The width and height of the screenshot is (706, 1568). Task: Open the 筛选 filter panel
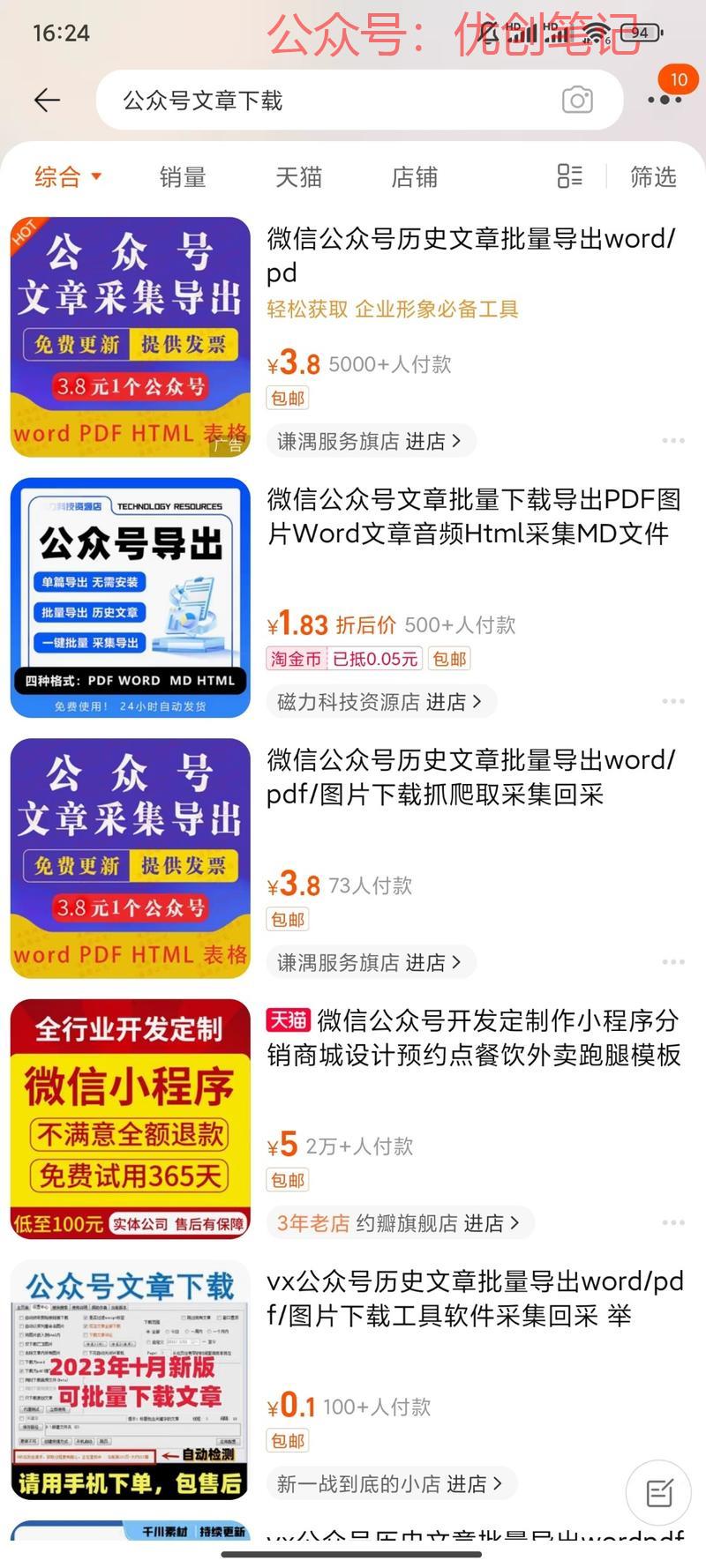(x=653, y=177)
